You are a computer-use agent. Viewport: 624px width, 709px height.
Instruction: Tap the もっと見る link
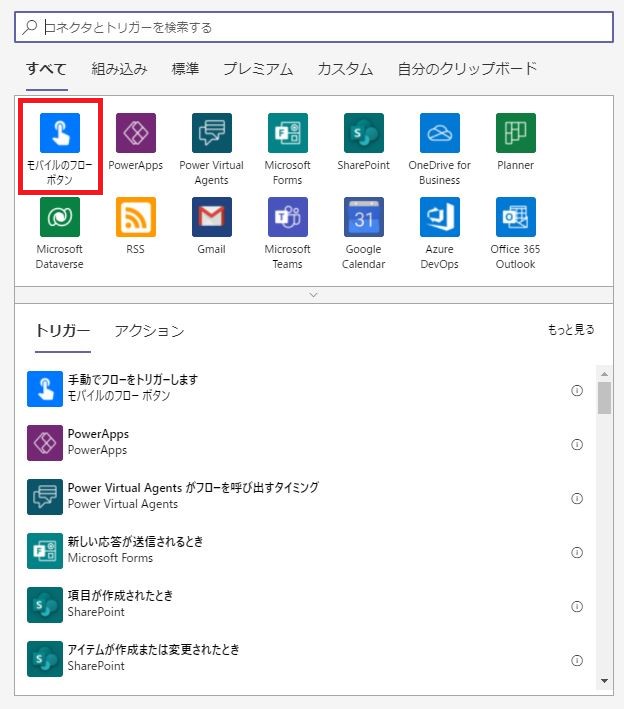570,329
